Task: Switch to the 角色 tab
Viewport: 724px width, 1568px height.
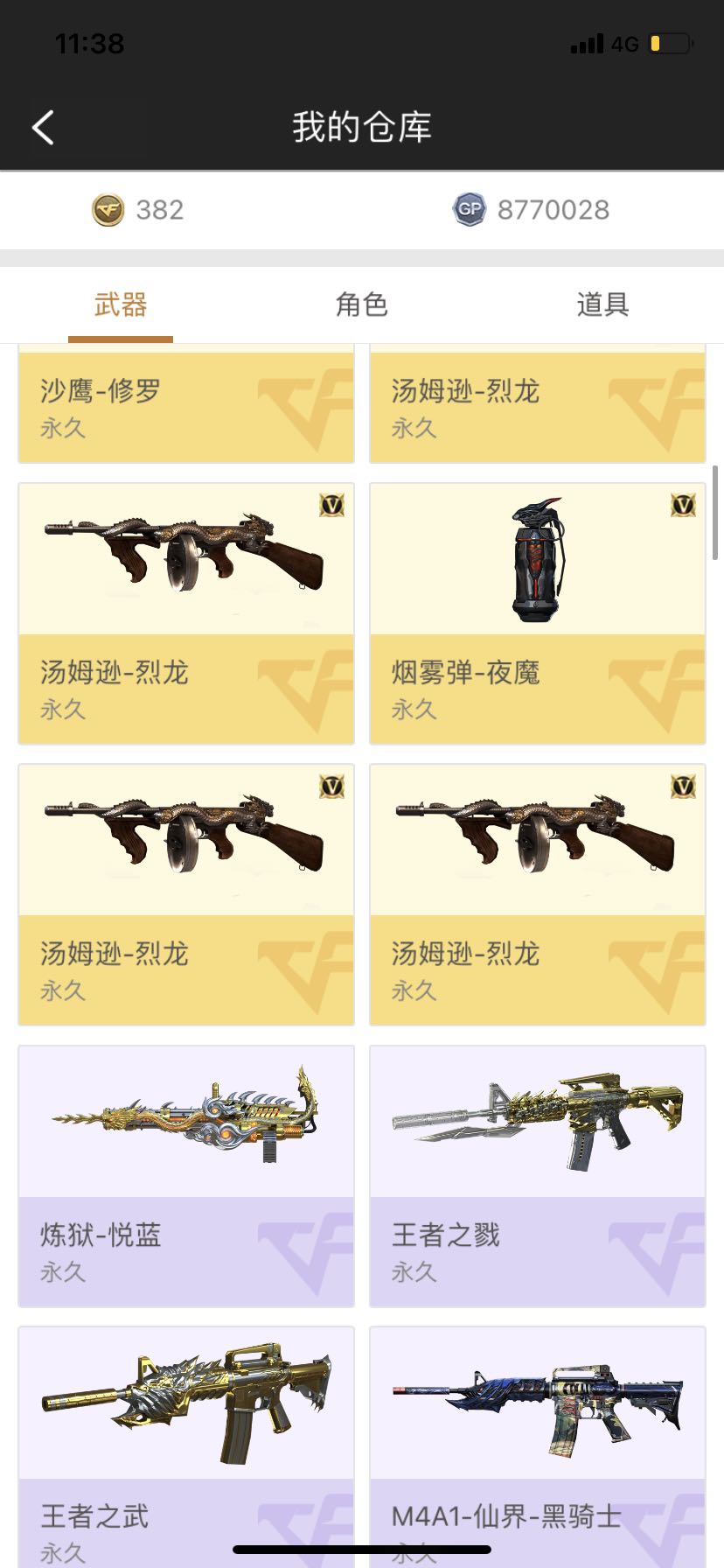Action: click(x=361, y=304)
